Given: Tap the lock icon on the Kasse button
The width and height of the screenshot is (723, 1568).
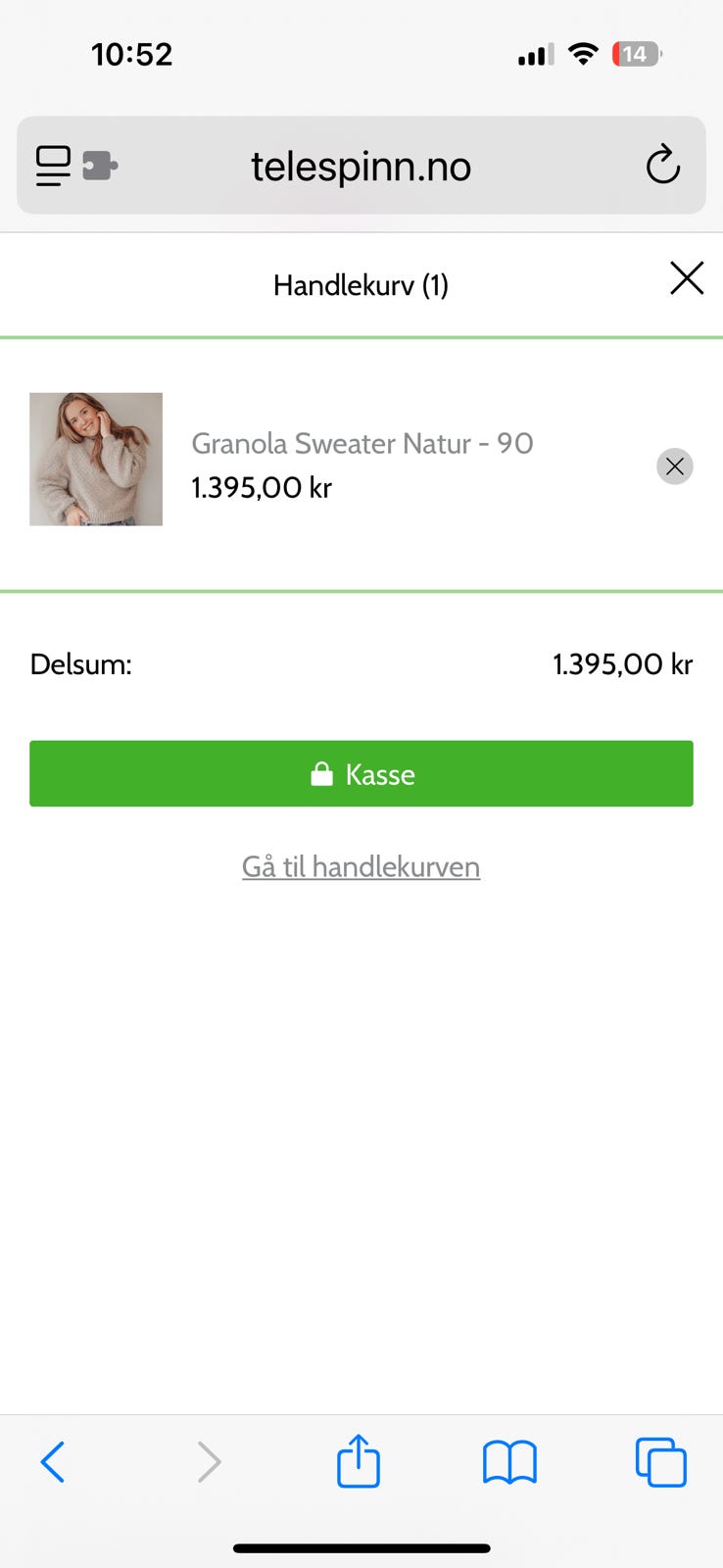Looking at the screenshot, I should [322, 773].
